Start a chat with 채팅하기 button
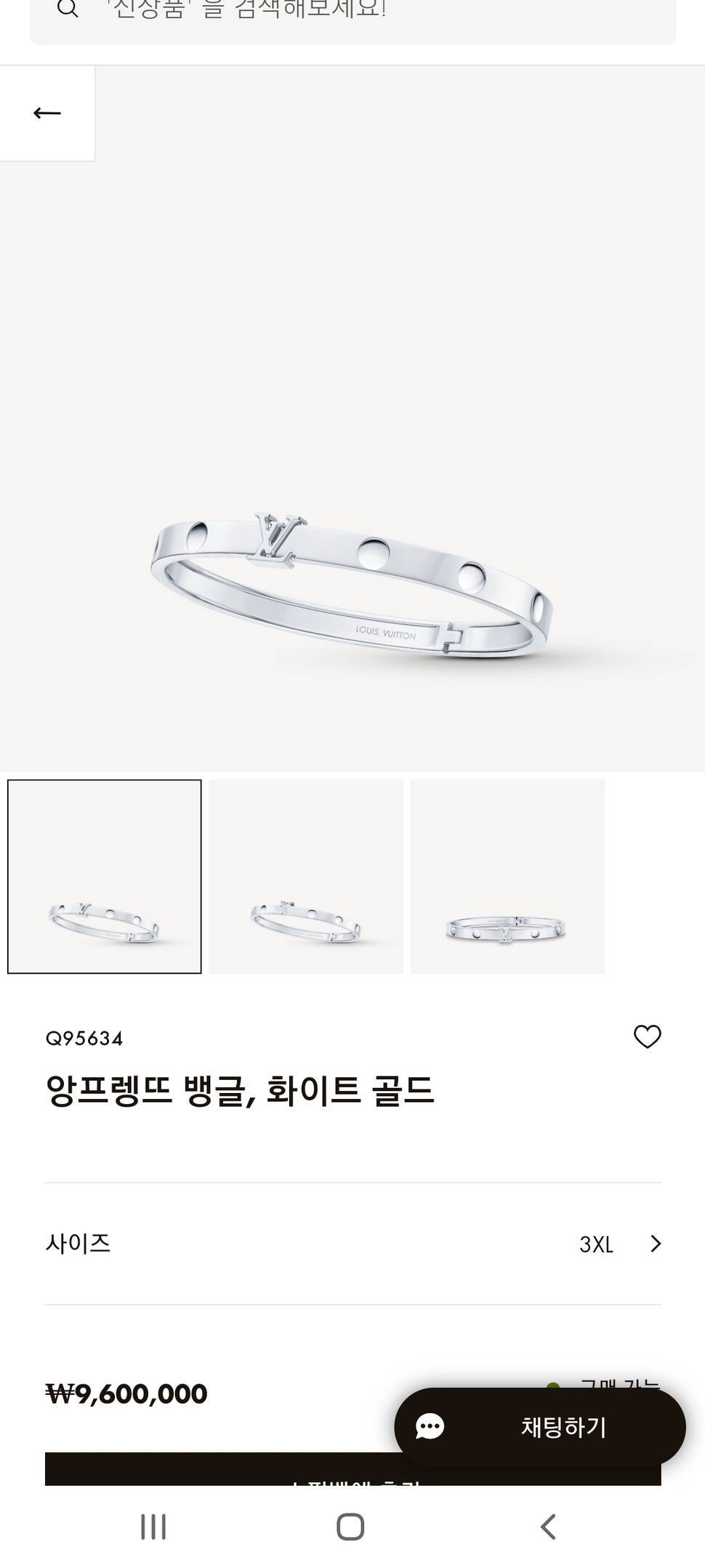Screen dimensions: 705x1568 tap(539, 1427)
